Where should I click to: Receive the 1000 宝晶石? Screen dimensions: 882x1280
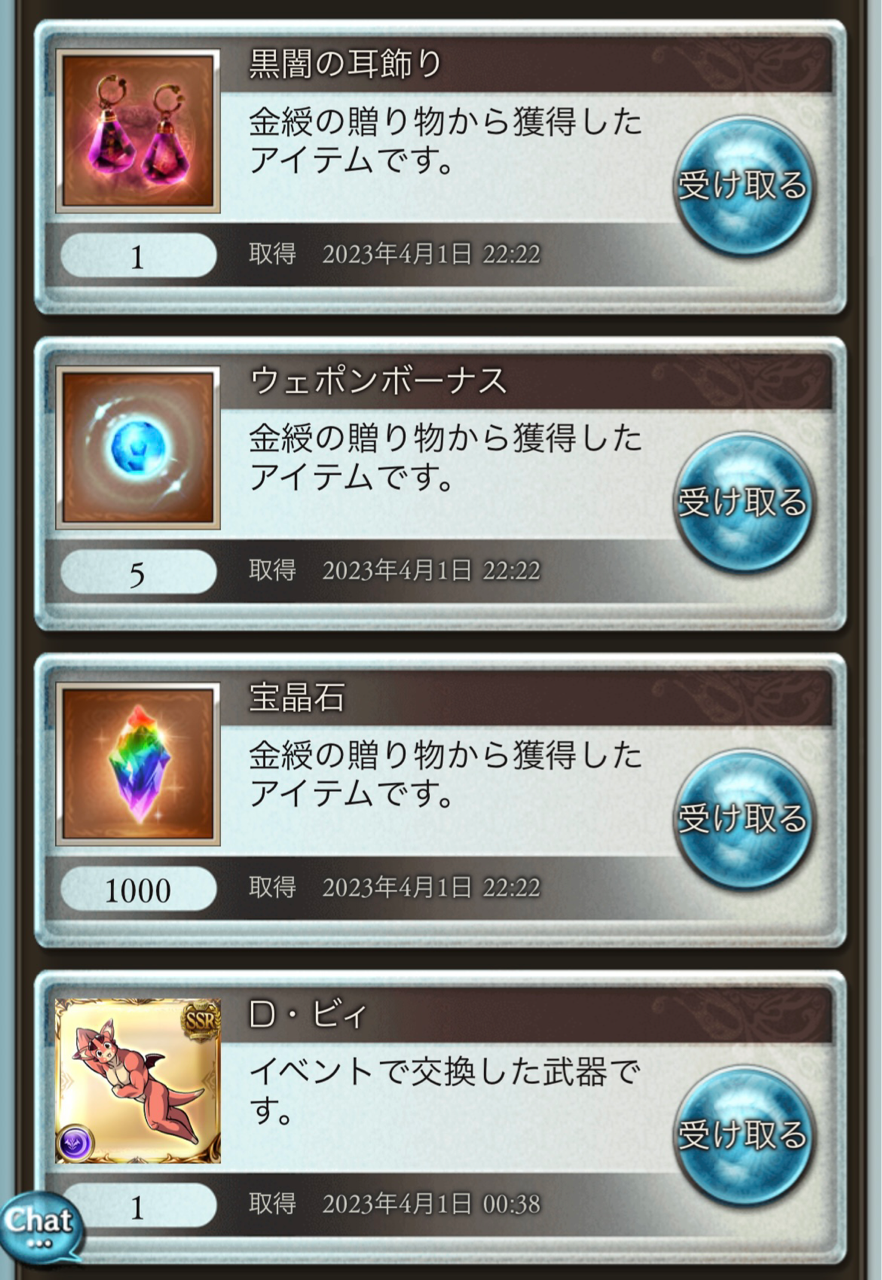pos(742,819)
